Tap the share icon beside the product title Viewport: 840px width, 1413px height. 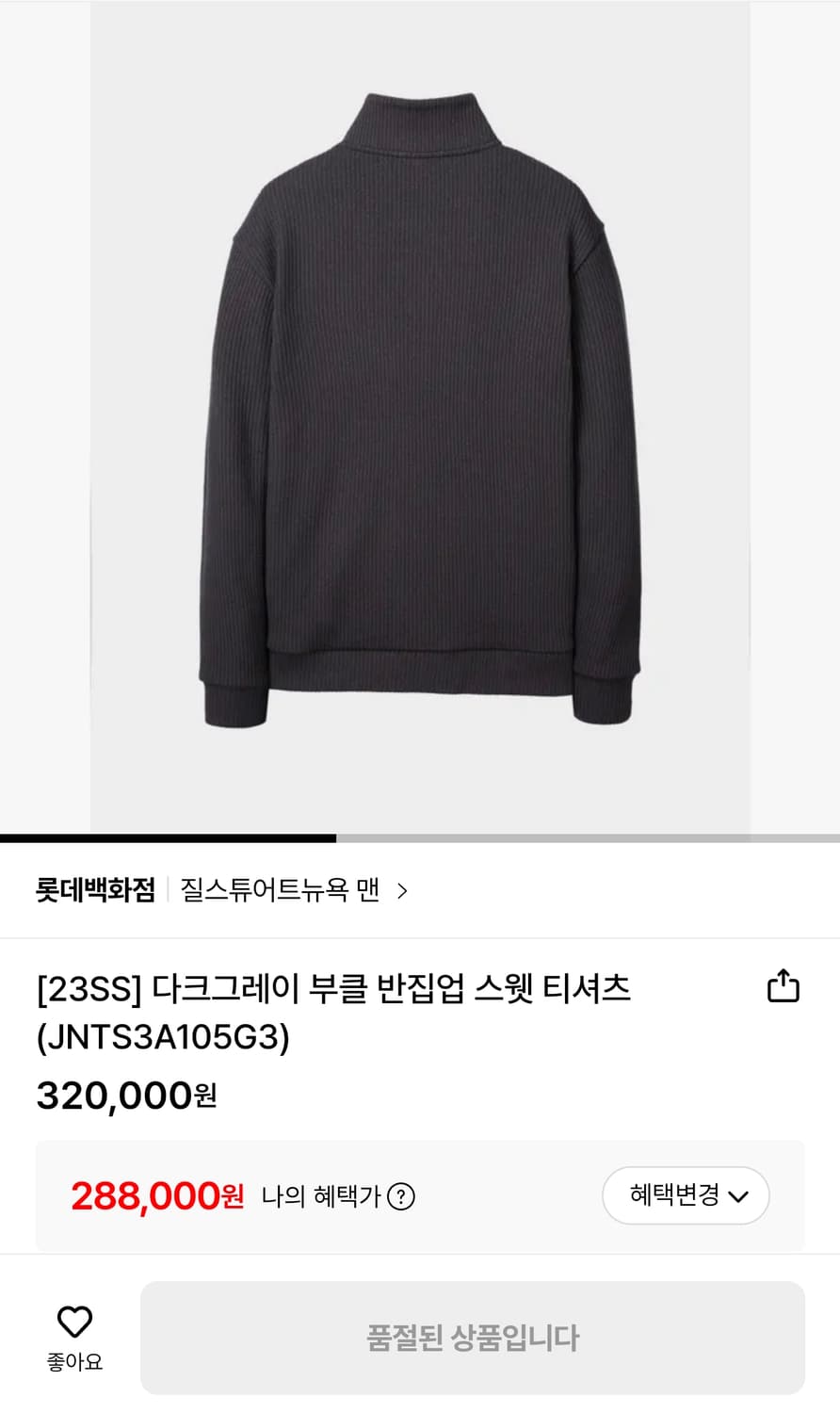[782, 986]
